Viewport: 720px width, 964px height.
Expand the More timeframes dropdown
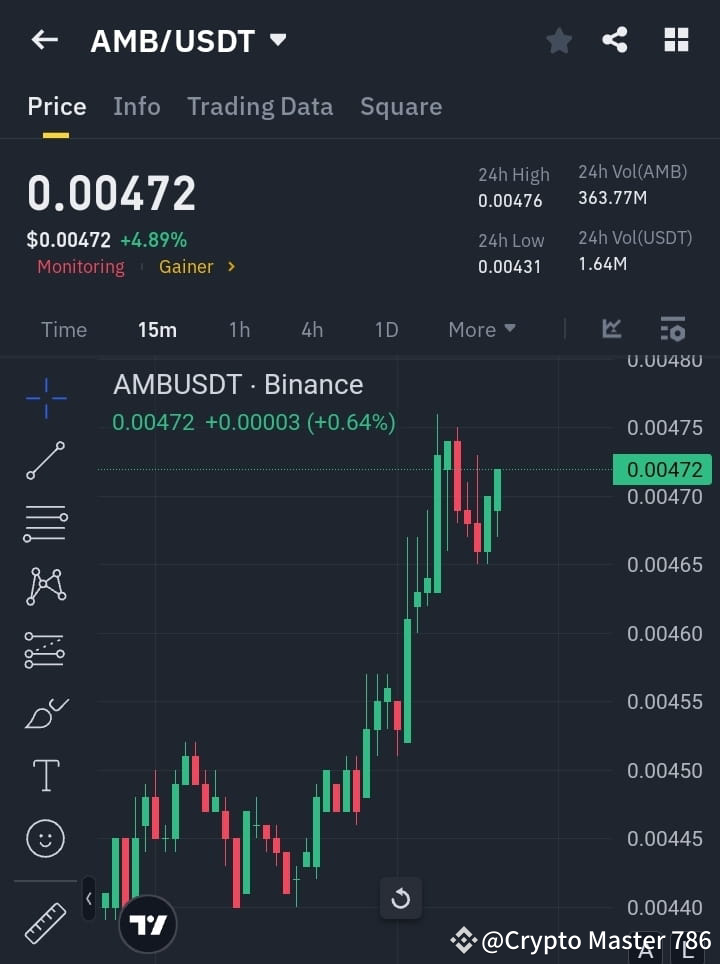481,329
